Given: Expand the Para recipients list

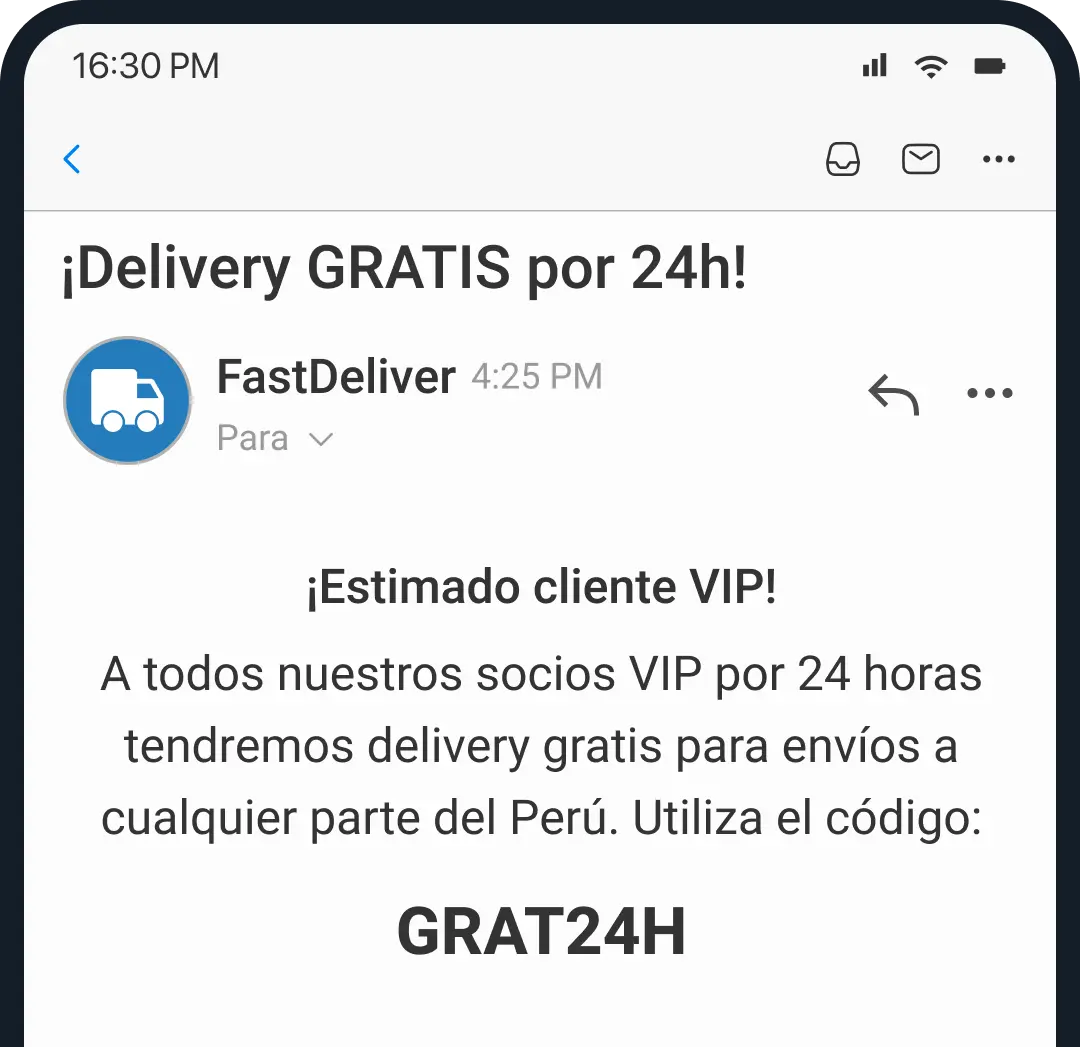Looking at the screenshot, I should (x=320, y=439).
